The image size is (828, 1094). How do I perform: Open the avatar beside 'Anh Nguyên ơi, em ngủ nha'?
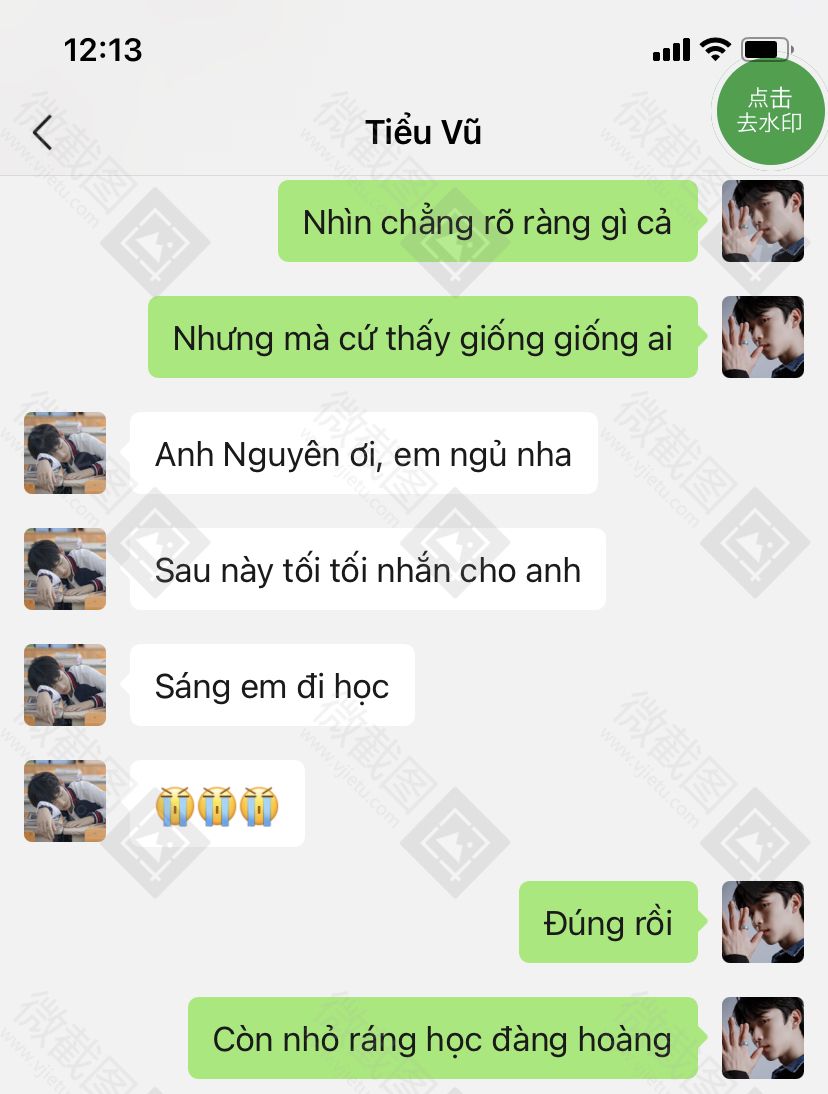pyautogui.click(x=65, y=453)
